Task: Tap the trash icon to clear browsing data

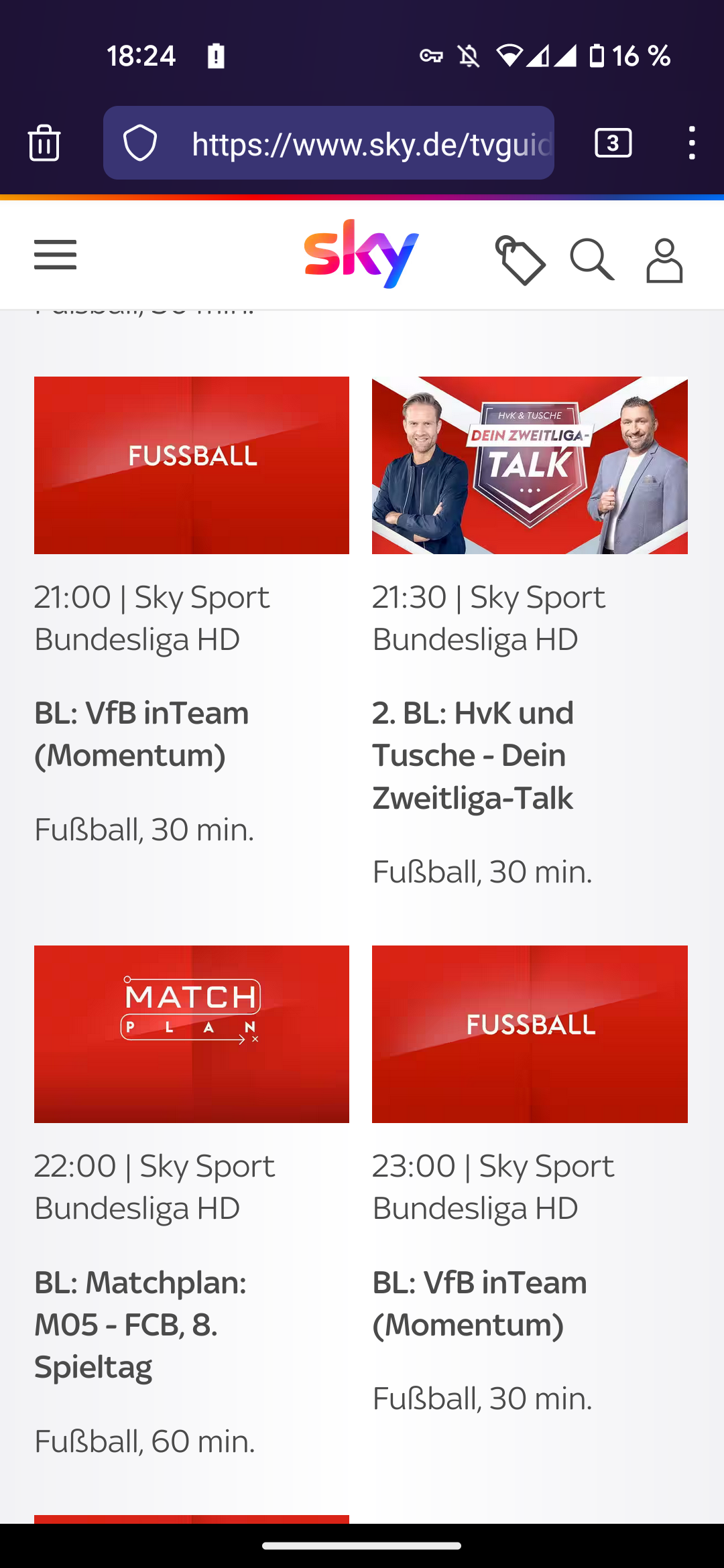Action: pos(44,143)
